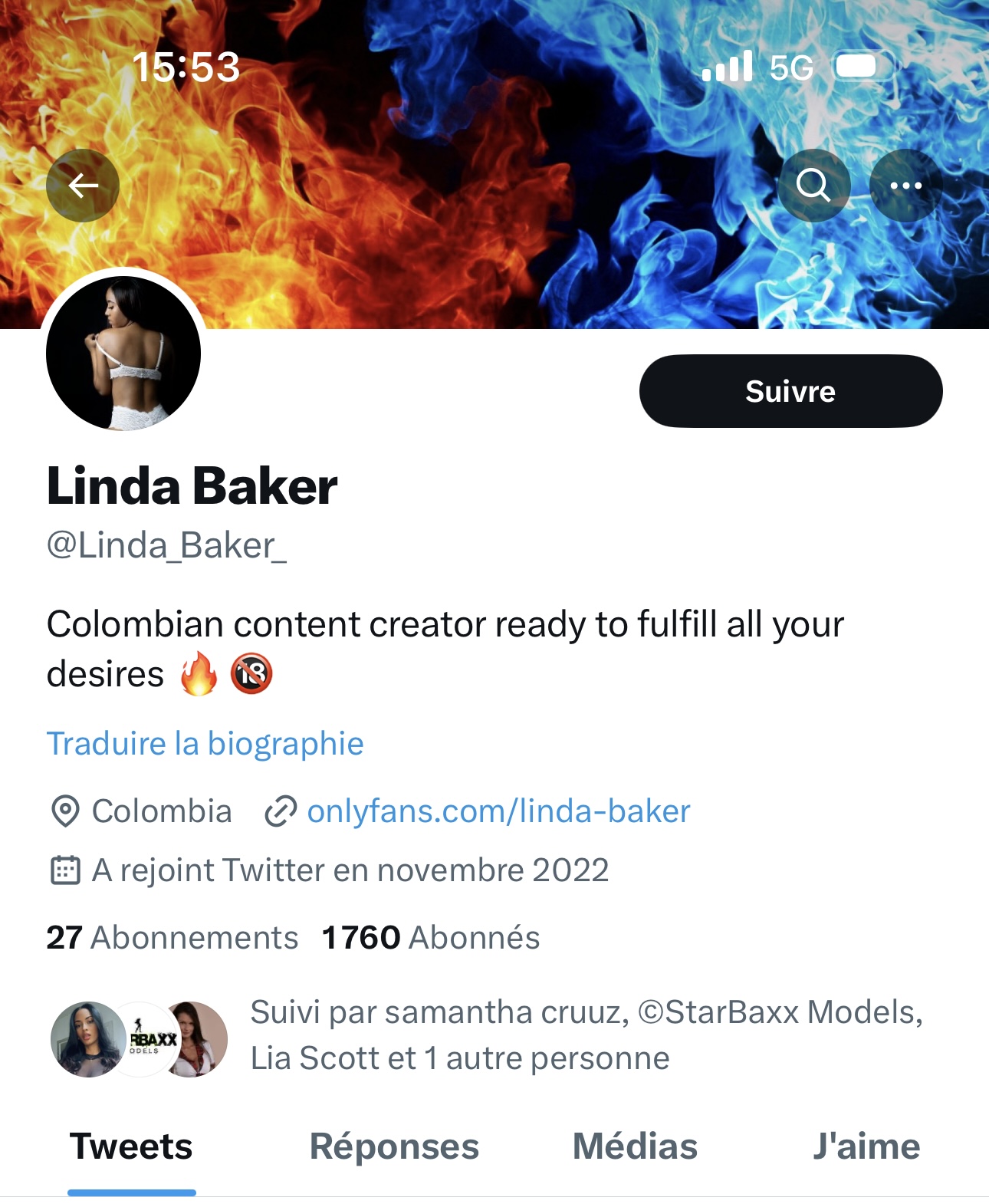Switch to the Réponses tab

click(x=394, y=1146)
